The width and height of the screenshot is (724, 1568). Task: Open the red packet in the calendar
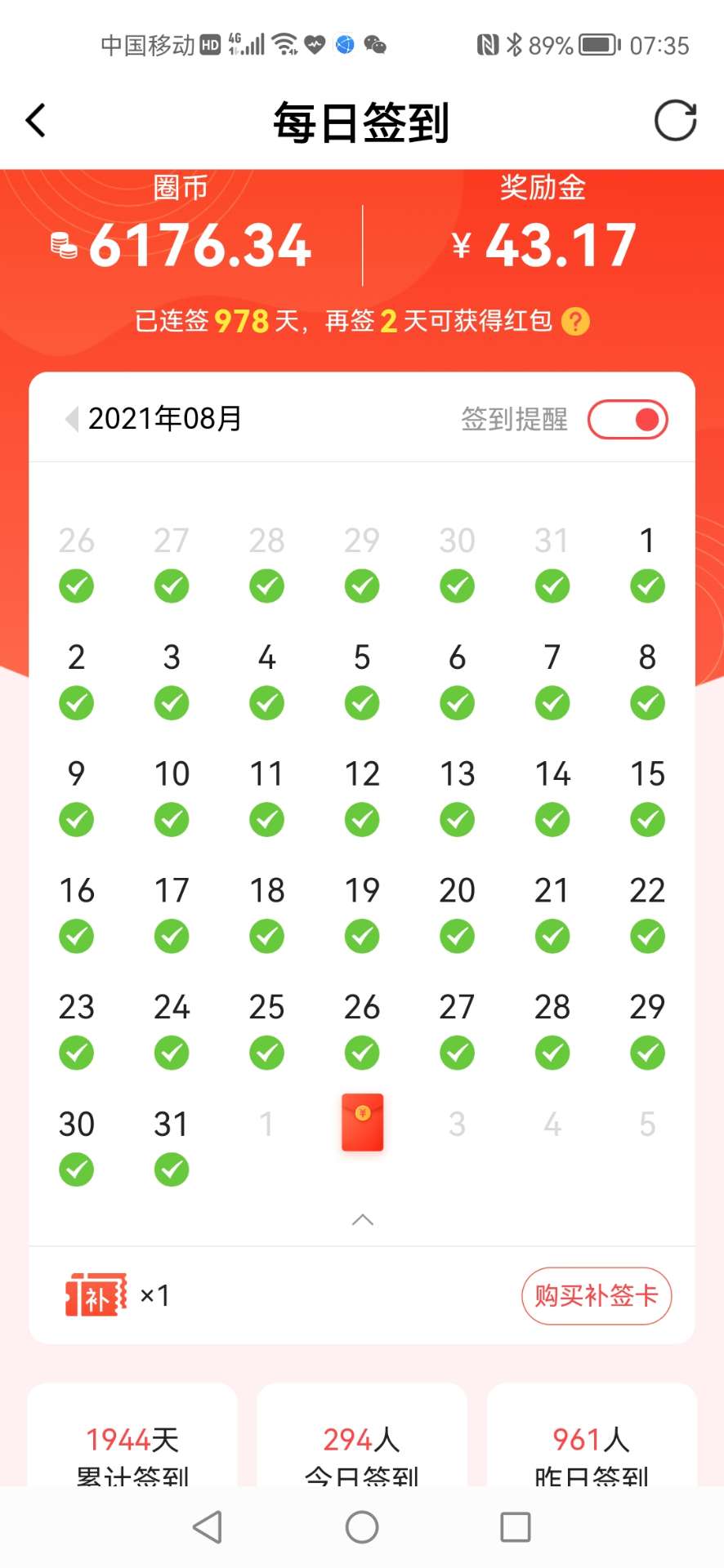pyautogui.click(x=362, y=1123)
